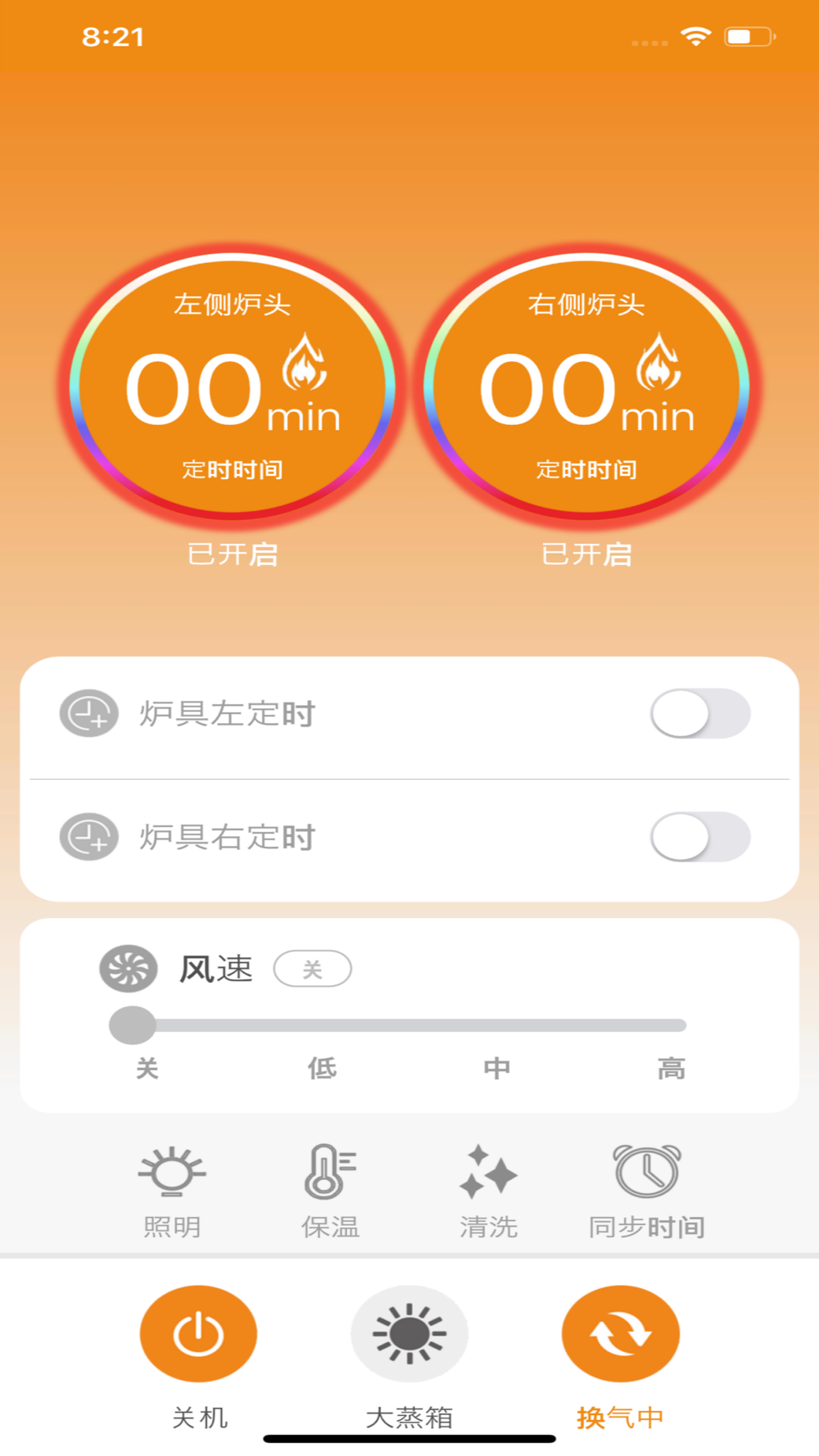Tap the 右侧炉头 timer dial

tap(586, 386)
